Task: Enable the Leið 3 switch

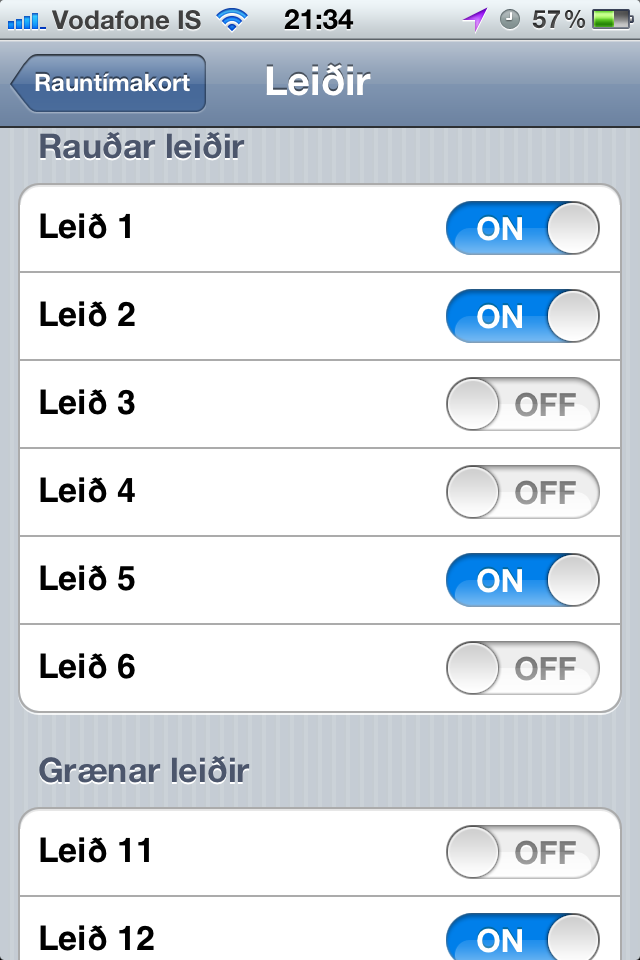Action: [x=522, y=405]
